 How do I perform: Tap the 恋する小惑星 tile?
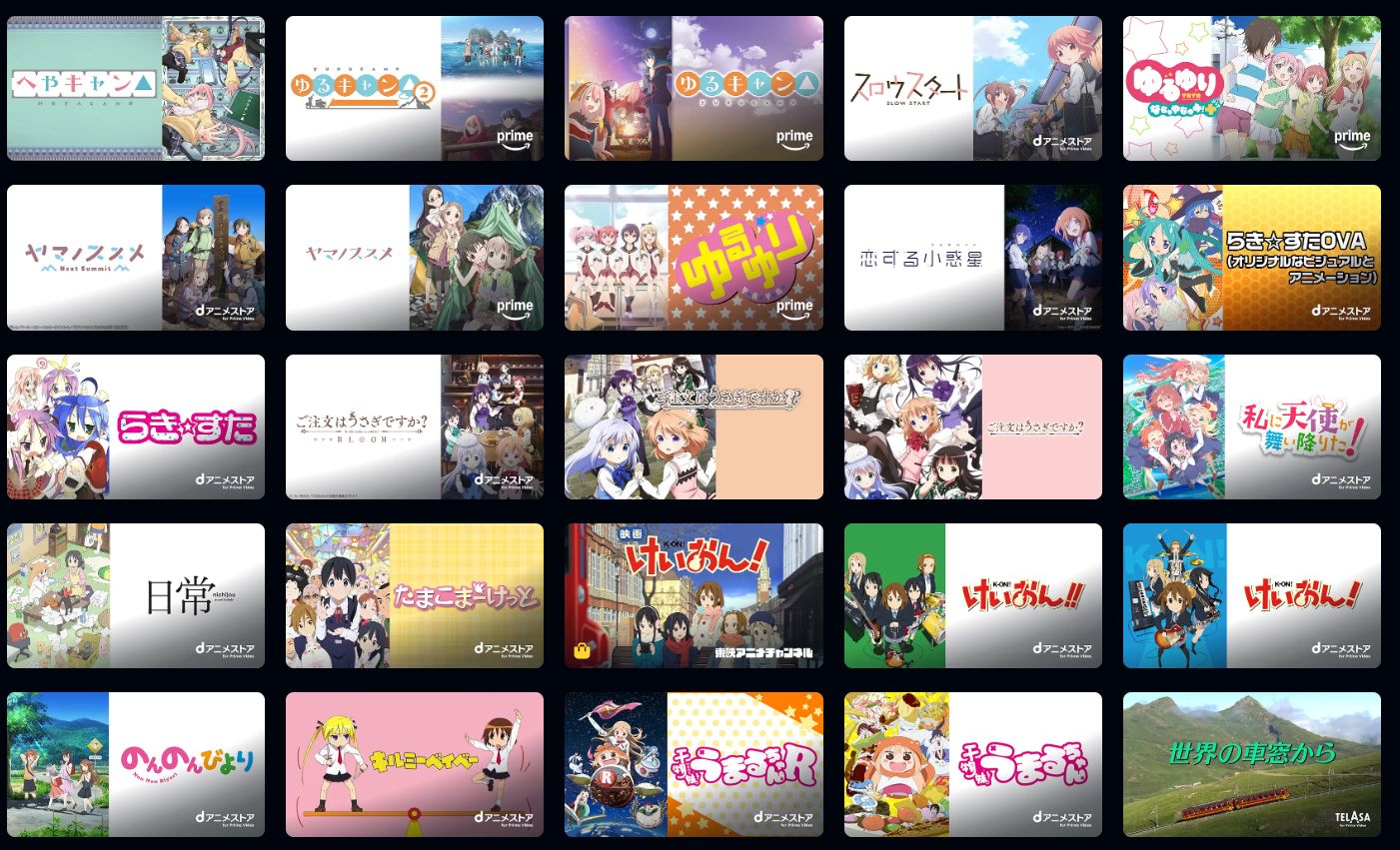pyautogui.click(x=972, y=257)
